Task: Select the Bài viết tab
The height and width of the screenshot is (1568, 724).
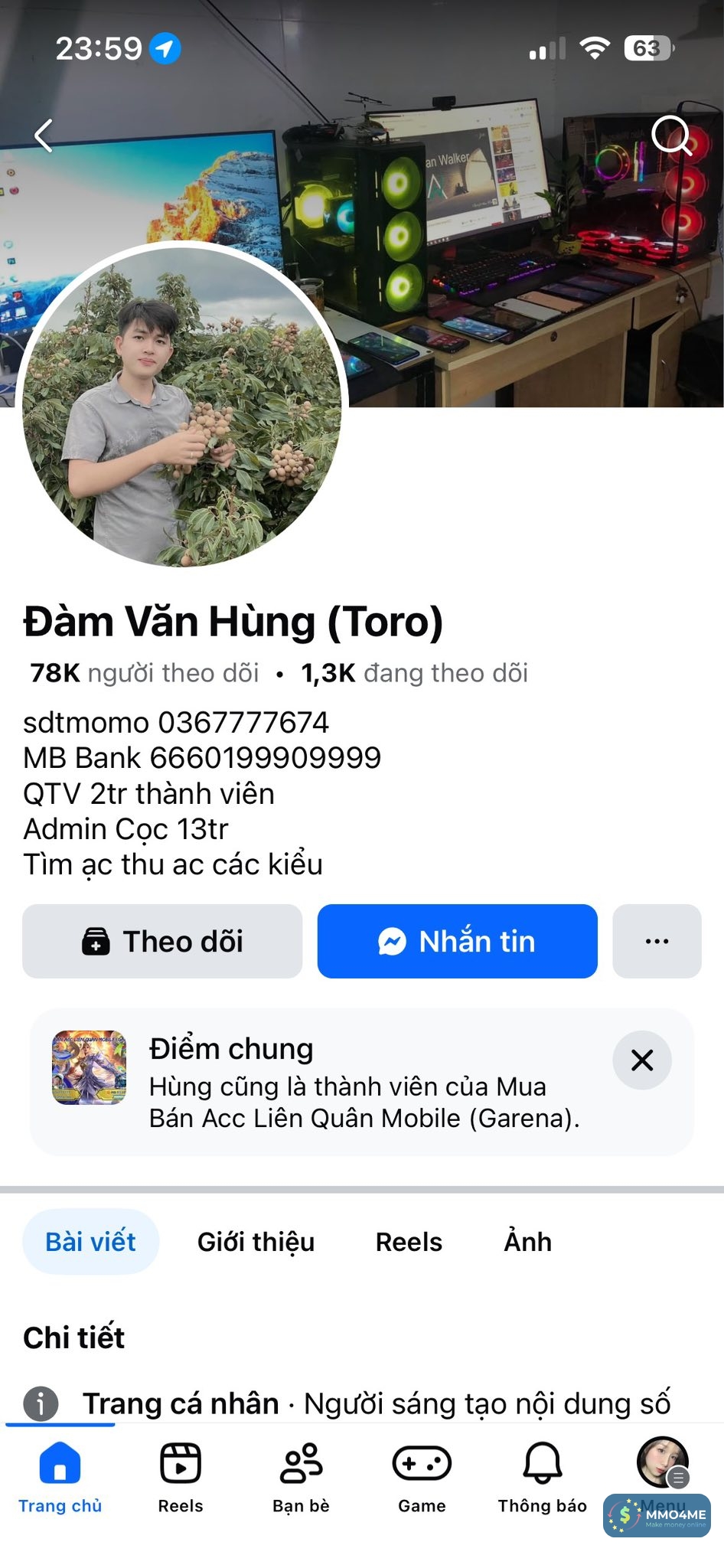Action: [90, 1241]
